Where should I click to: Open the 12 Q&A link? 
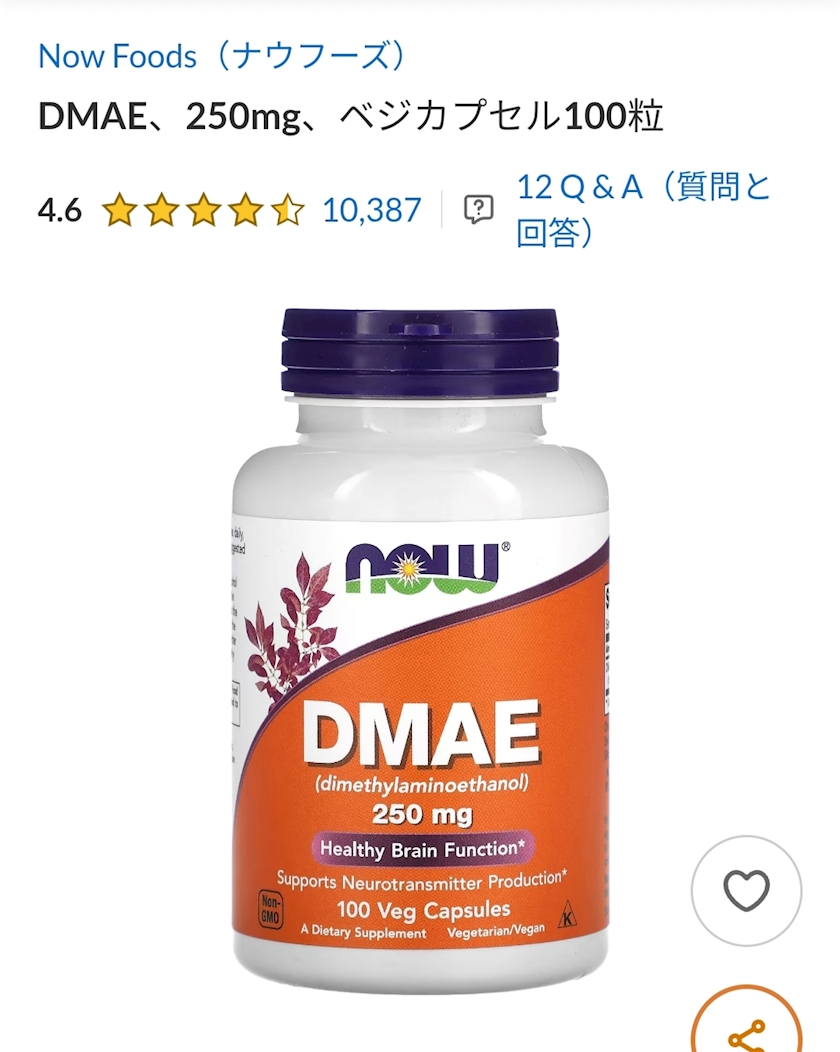tap(643, 209)
